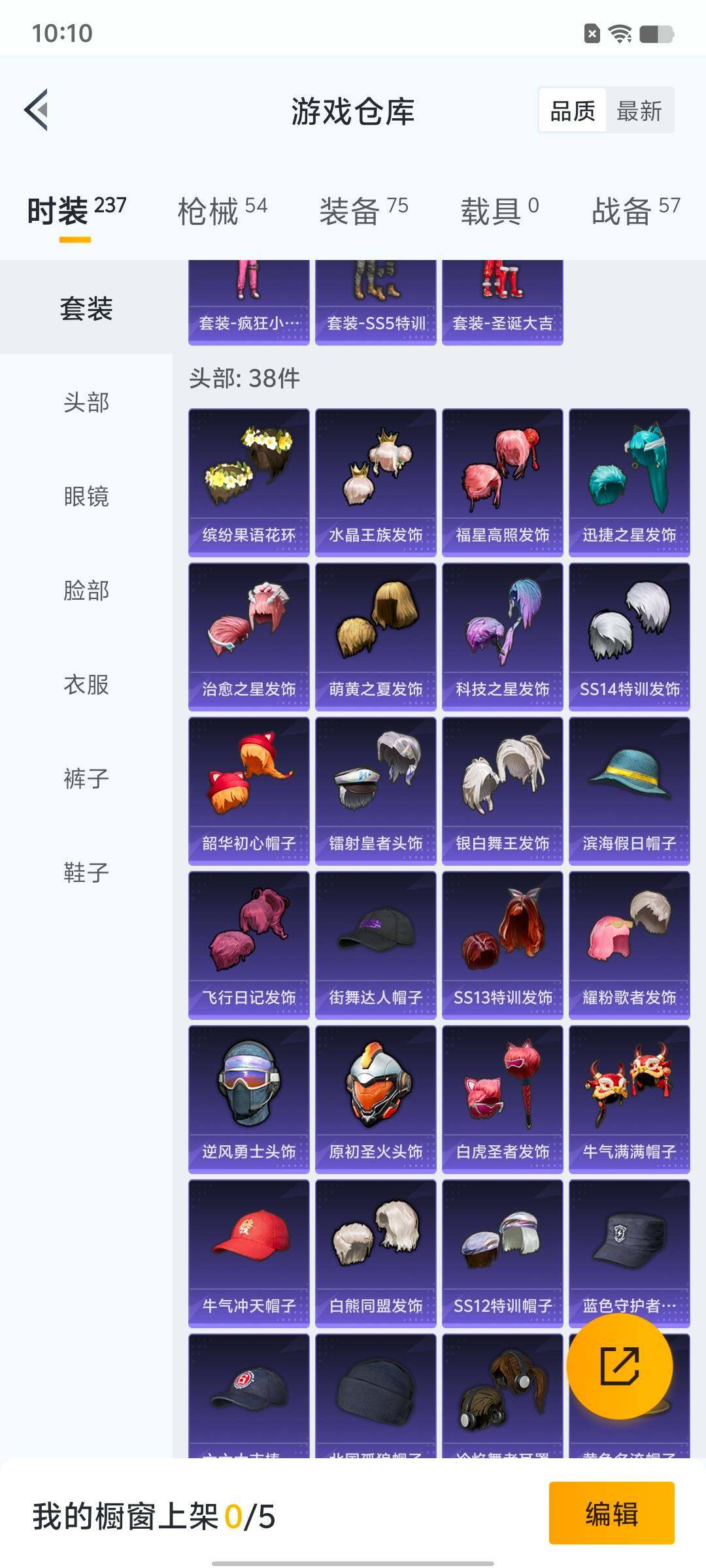View the 滨海假日帽子 item
Image resolution: width=706 pixels, height=1568 pixels.
coord(630,791)
